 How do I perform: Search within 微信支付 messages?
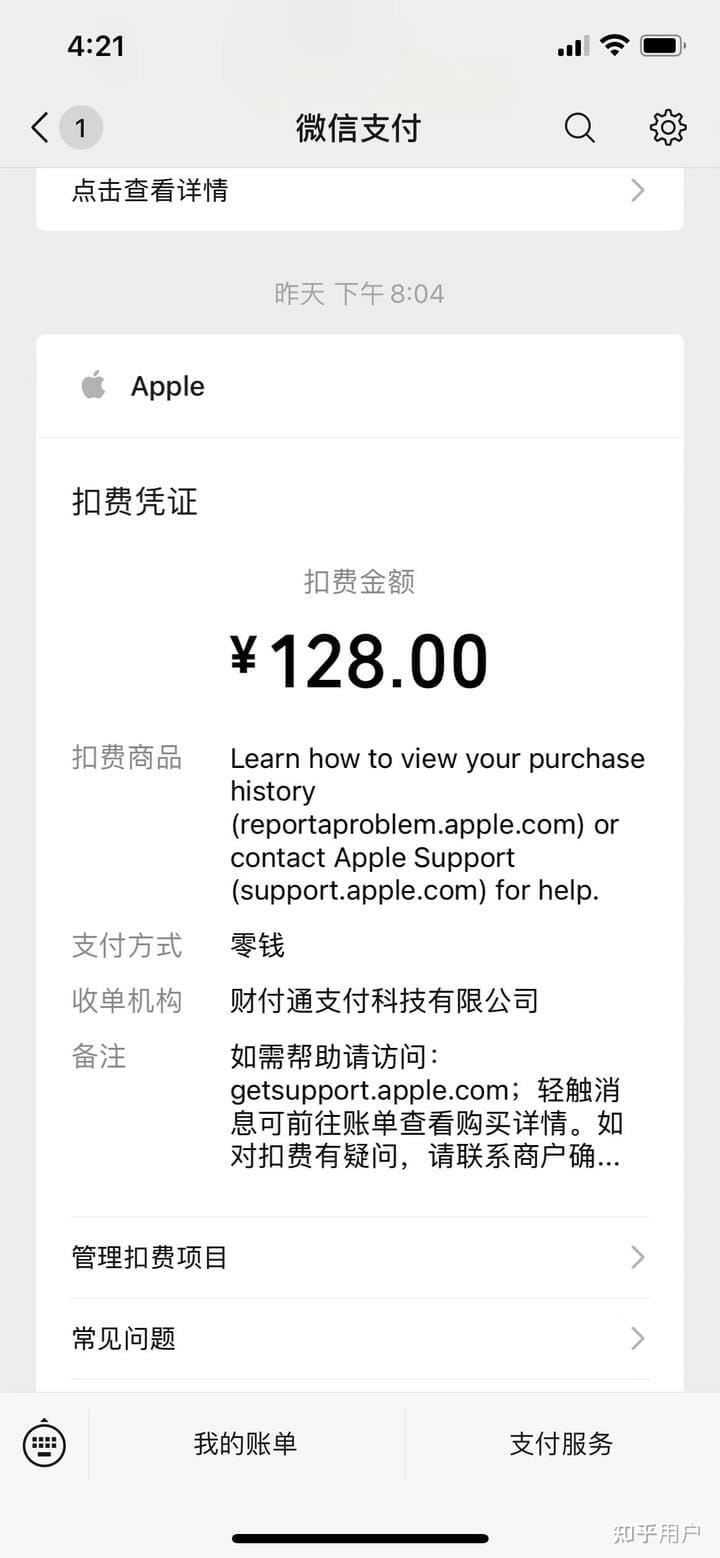click(579, 128)
